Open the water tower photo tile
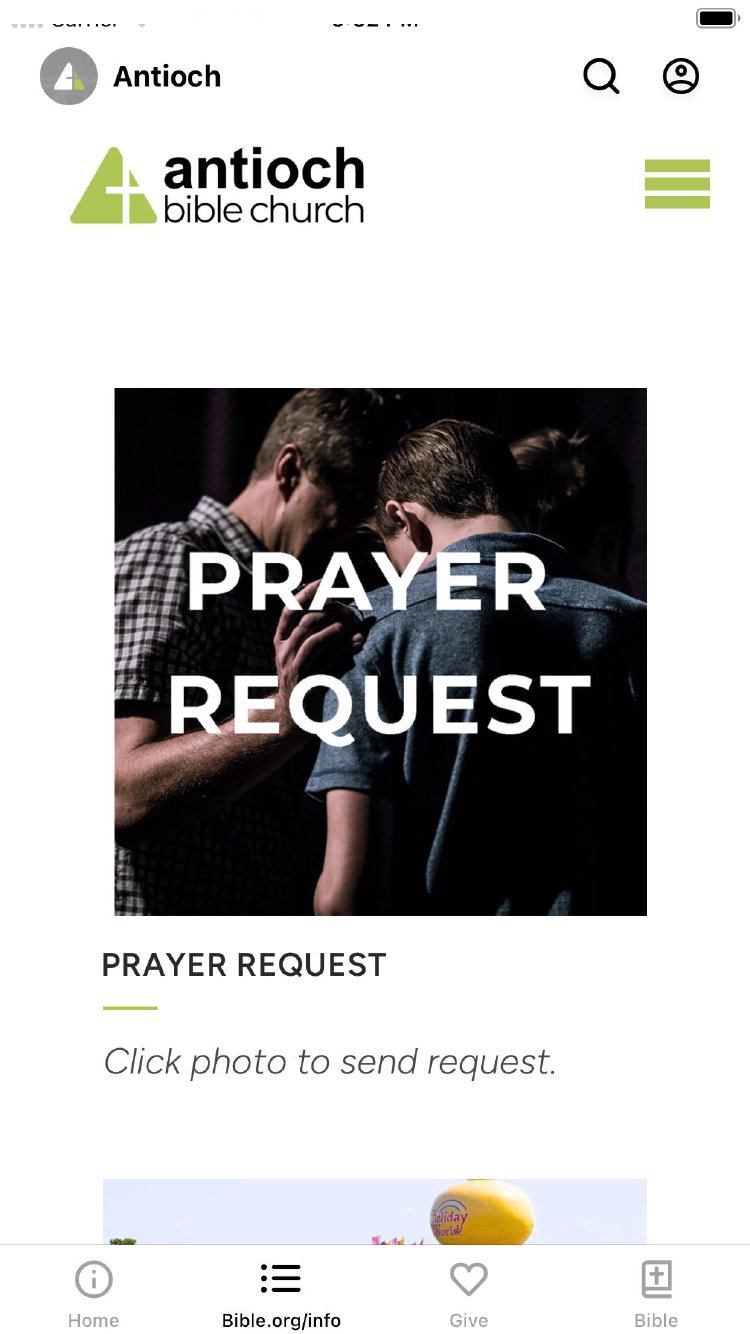The height and width of the screenshot is (1334, 750). 375,1212
